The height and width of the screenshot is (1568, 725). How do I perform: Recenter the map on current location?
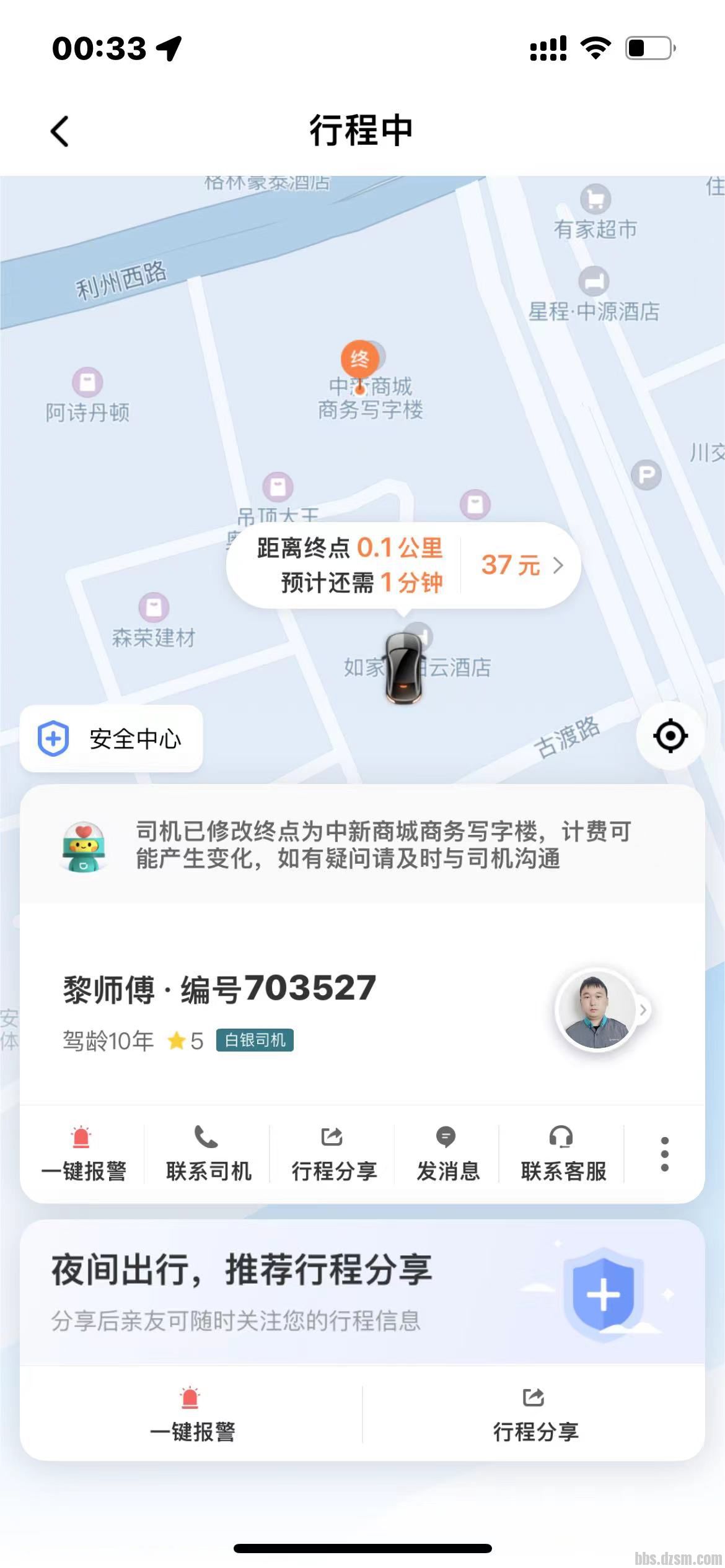pos(670,736)
